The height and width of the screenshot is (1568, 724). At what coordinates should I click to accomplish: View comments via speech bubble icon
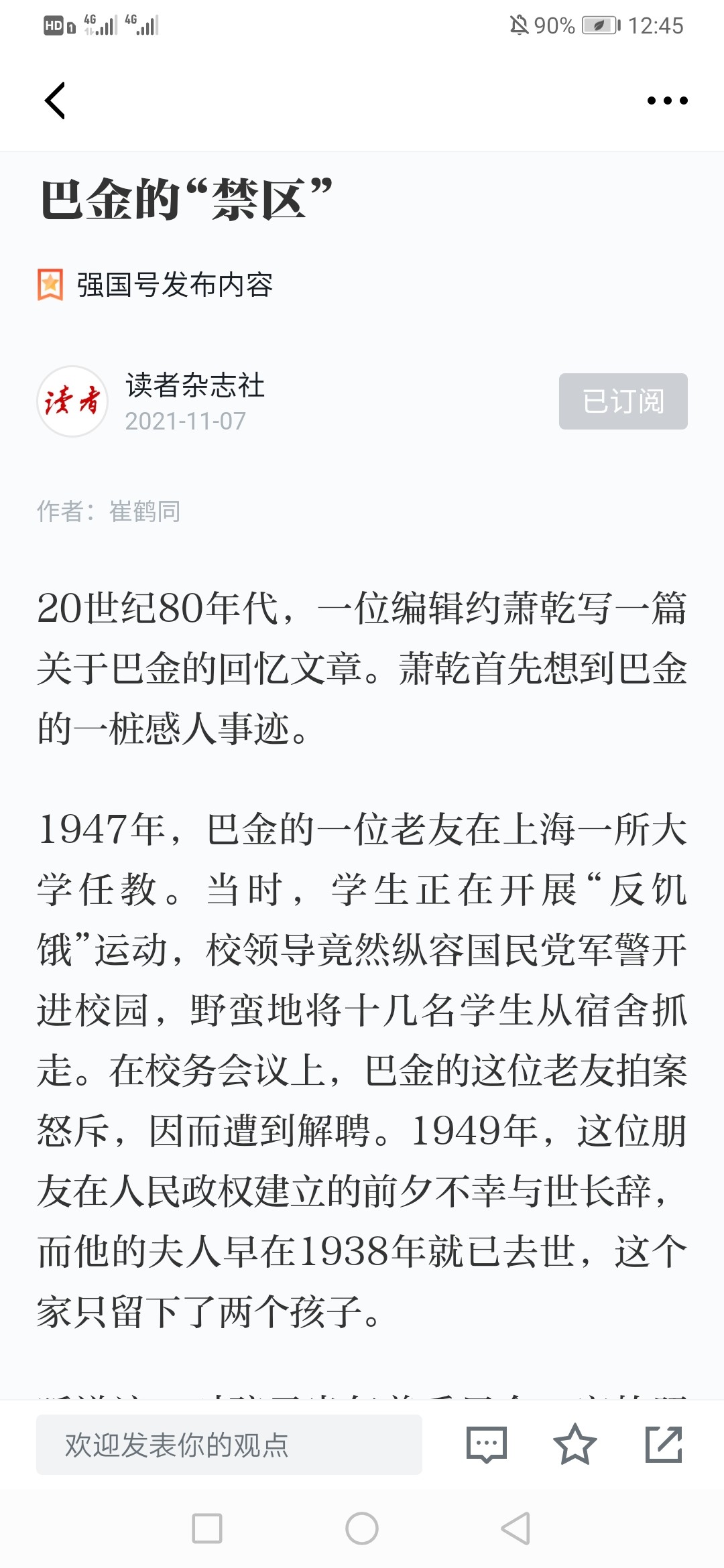point(487,1445)
